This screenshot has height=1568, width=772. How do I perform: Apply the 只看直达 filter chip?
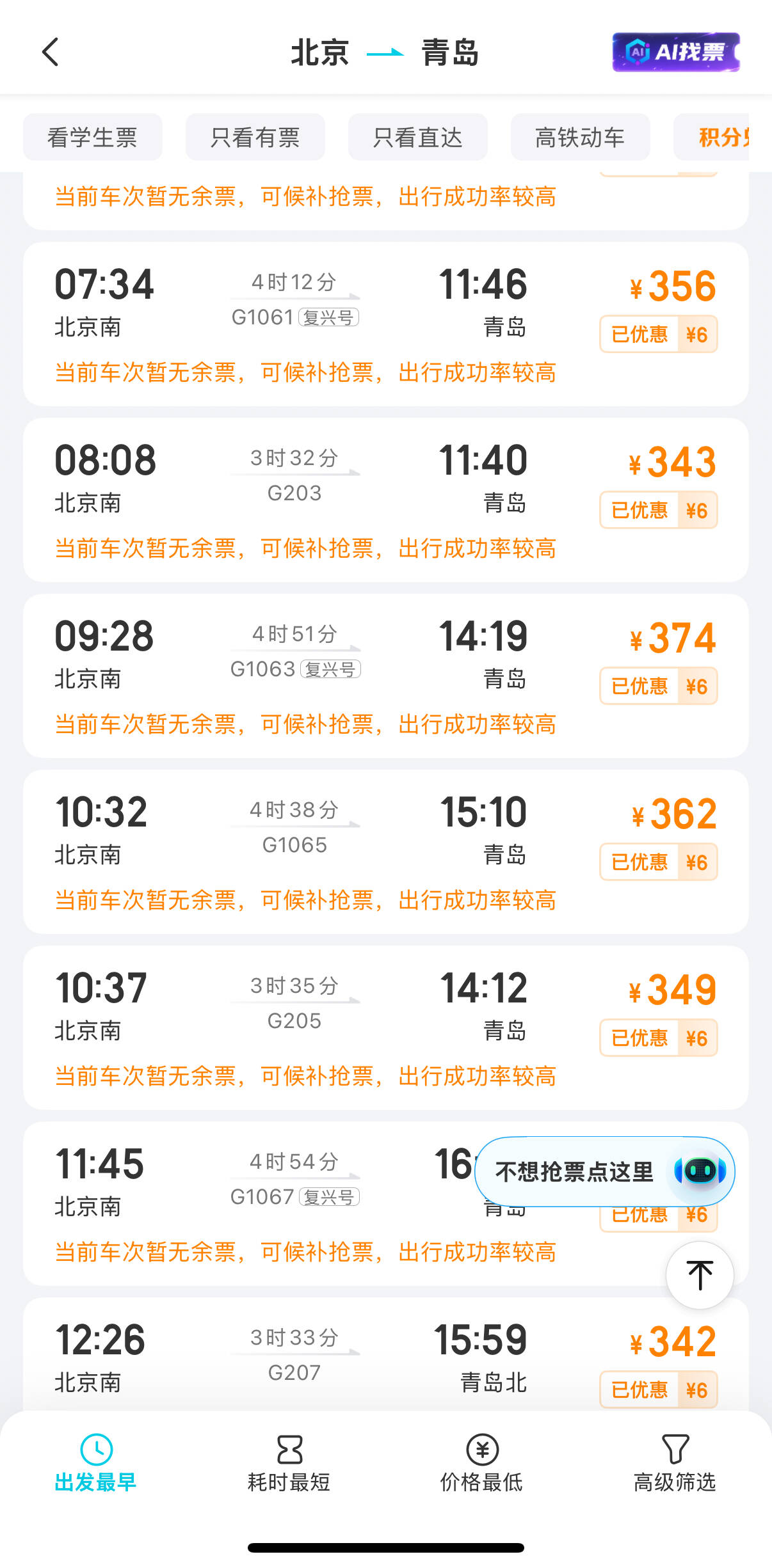[418, 137]
